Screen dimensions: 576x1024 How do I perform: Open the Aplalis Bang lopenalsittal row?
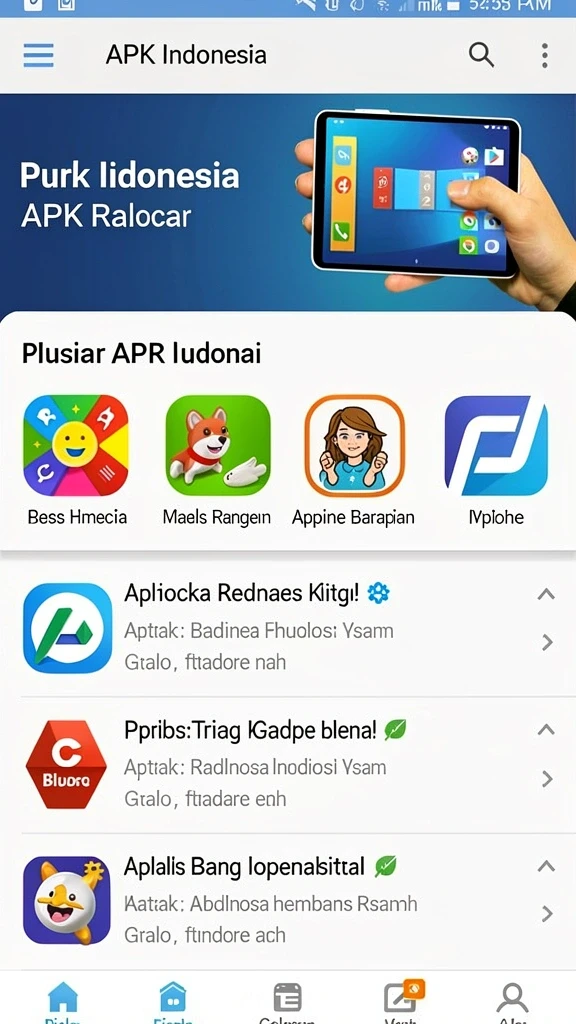[x=288, y=901]
